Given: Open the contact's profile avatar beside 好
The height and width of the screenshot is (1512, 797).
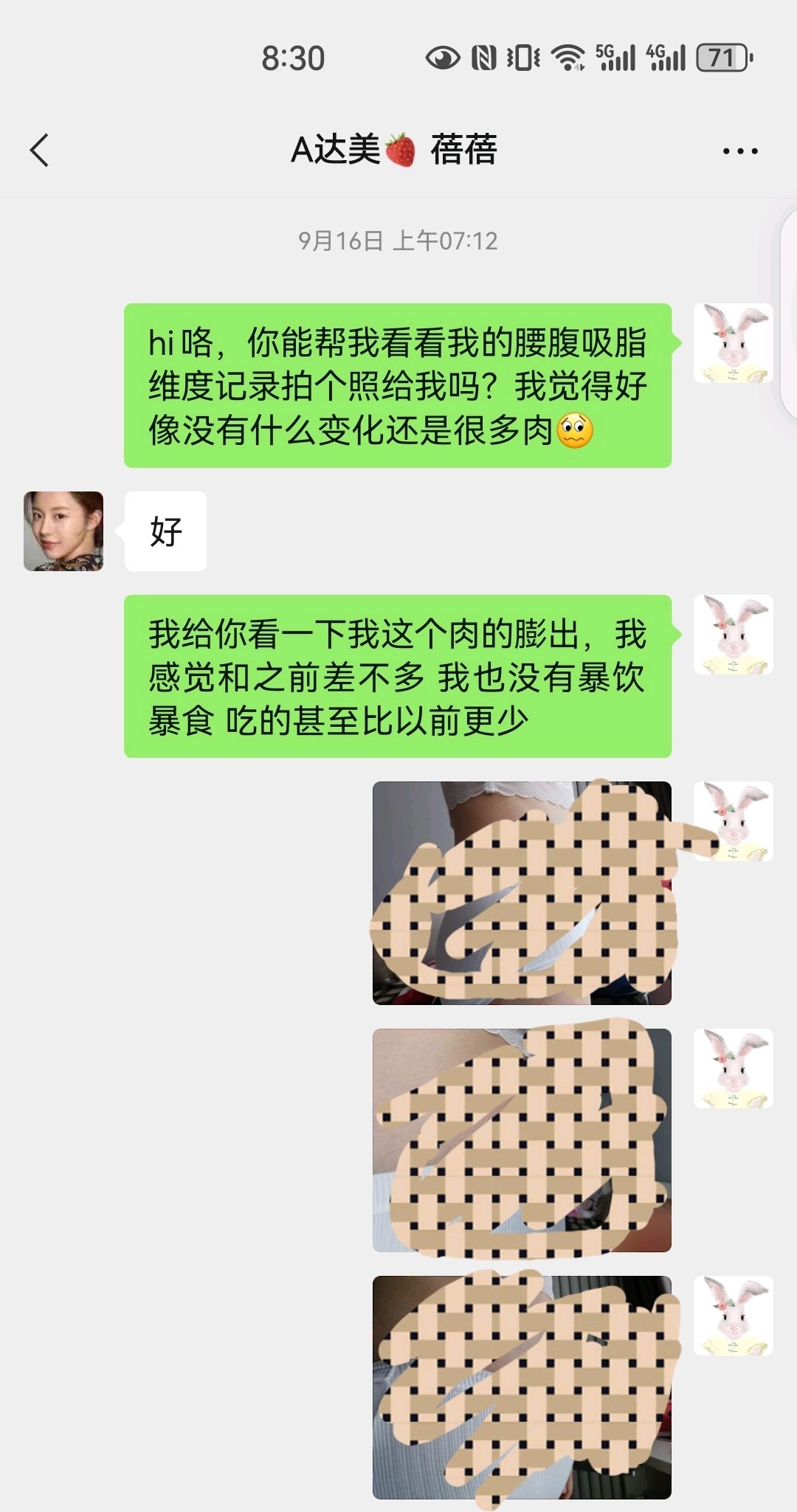Looking at the screenshot, I should pyautogui.click(x=63, y=531).
